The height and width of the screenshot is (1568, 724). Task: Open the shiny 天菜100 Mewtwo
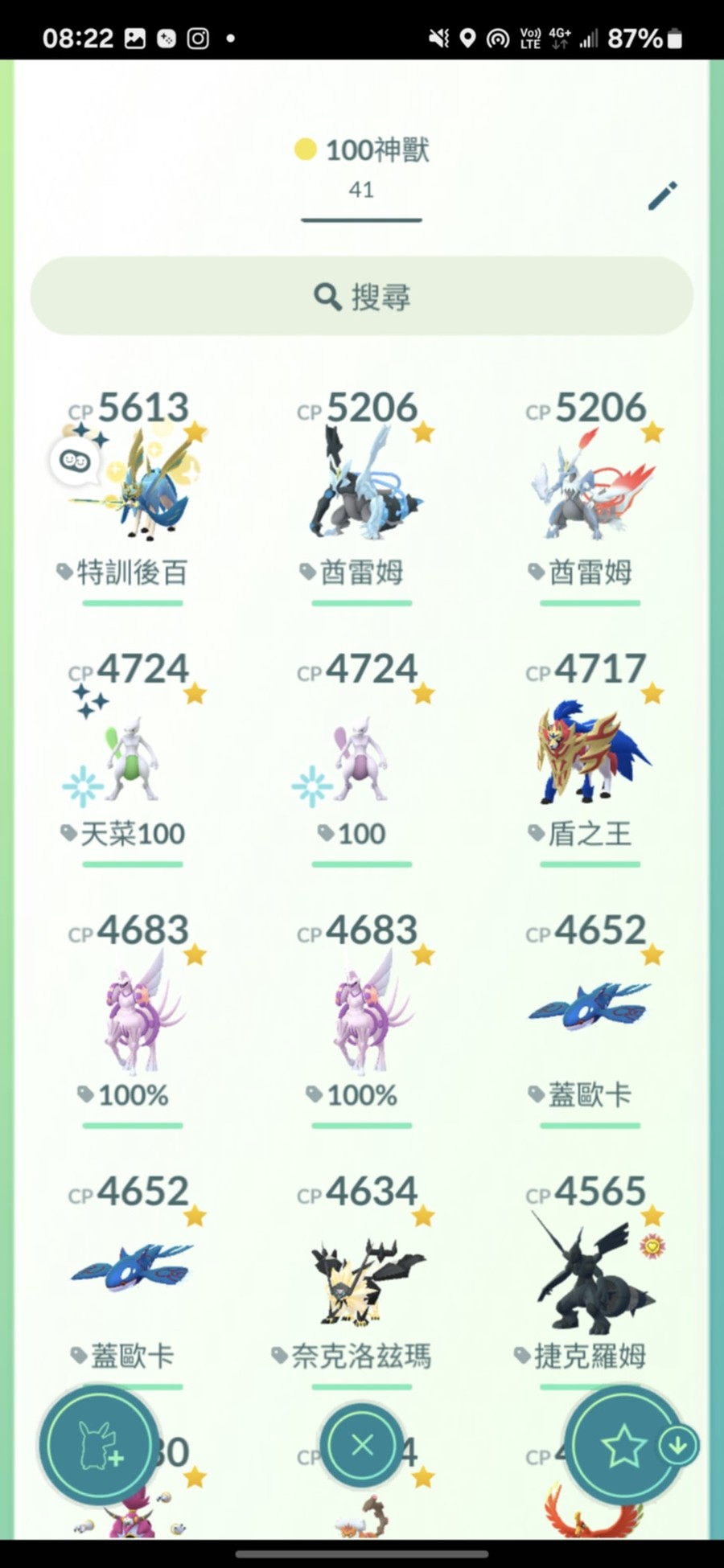(x=133, y=756)
